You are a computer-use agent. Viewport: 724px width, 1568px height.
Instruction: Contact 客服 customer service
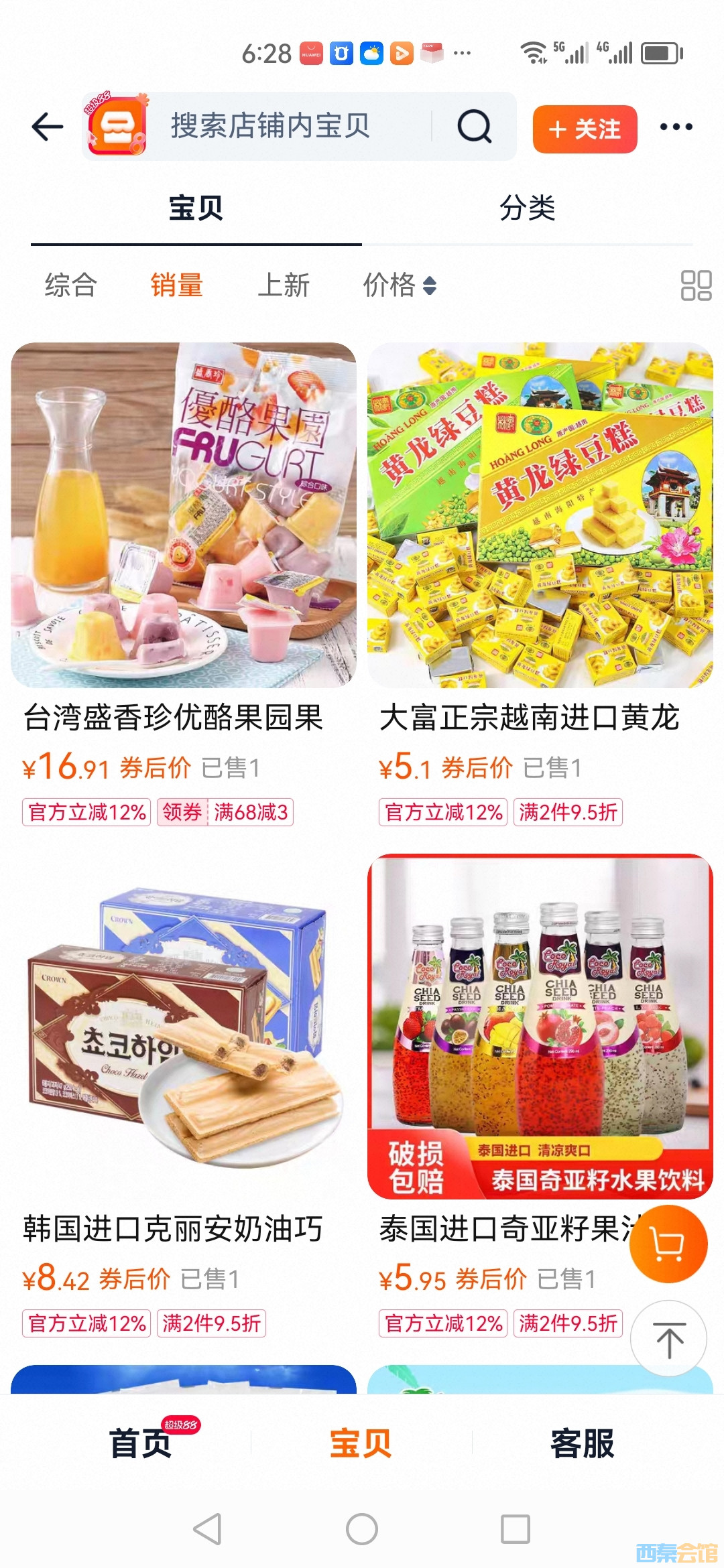tap(582, 1443)
